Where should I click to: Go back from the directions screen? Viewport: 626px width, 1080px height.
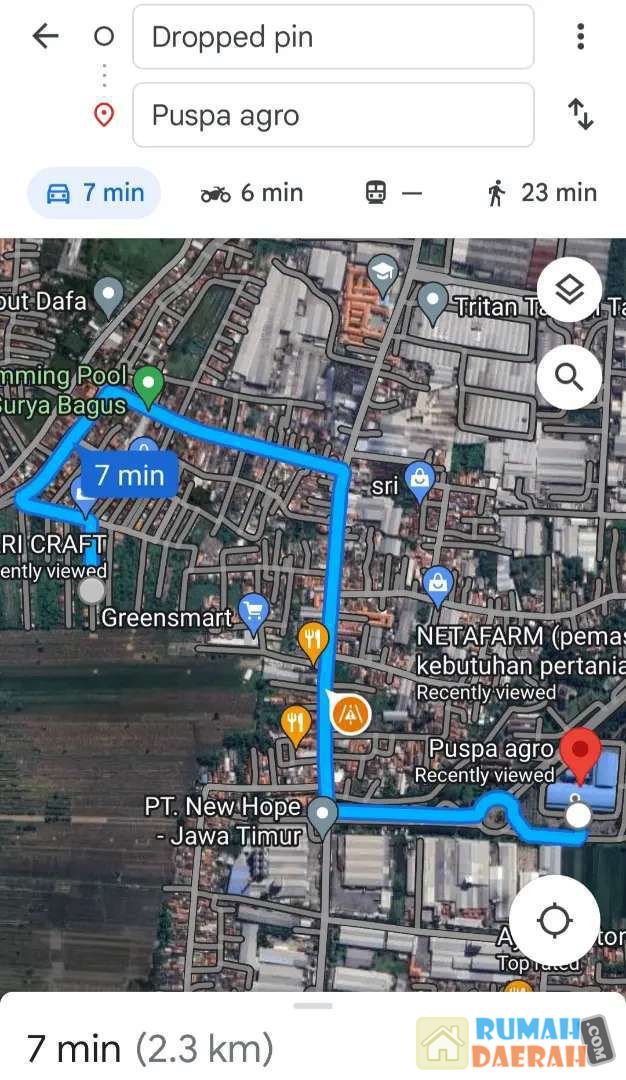[45, 37]
